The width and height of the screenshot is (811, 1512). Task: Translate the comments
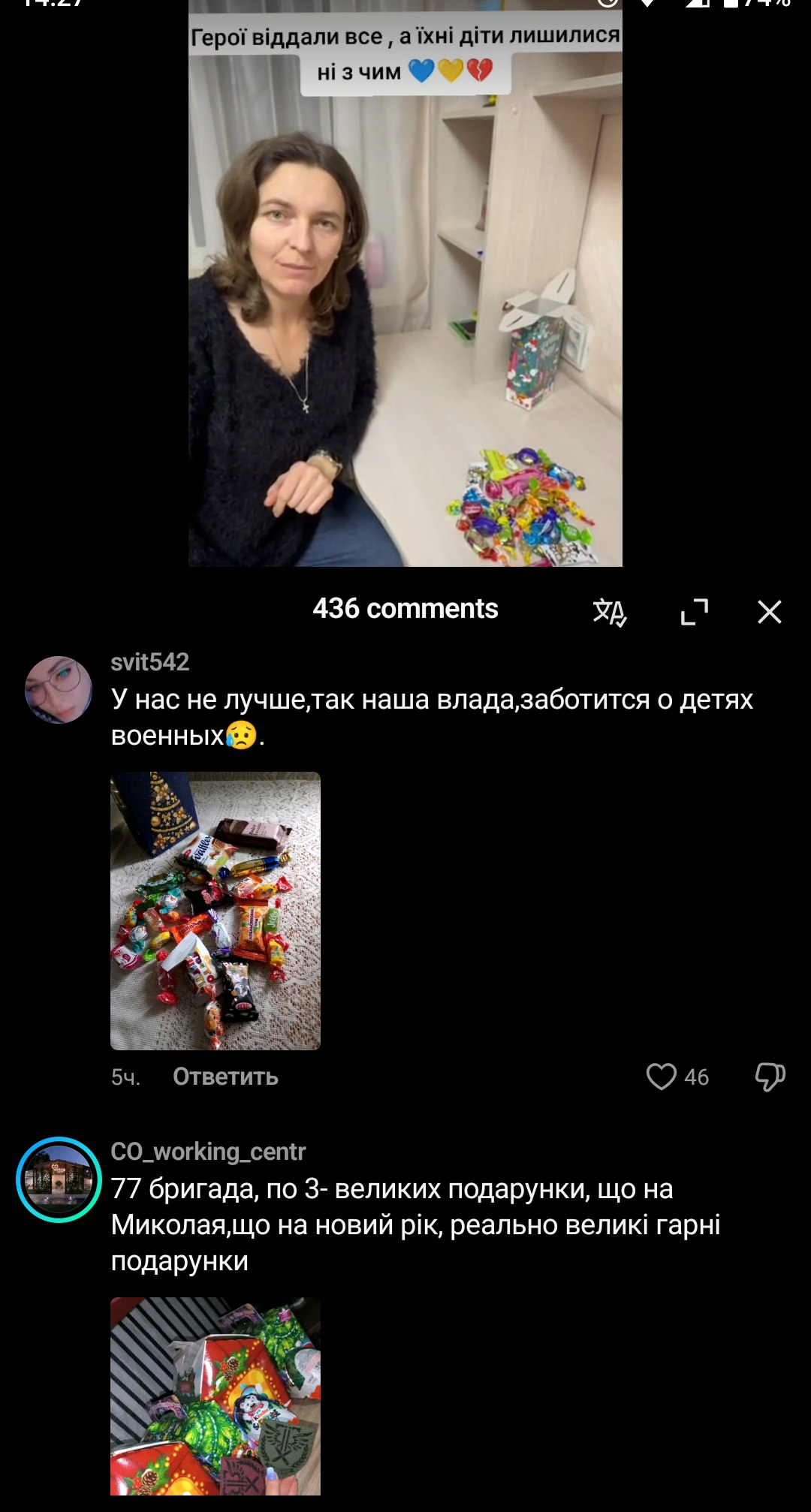point(609,612)
